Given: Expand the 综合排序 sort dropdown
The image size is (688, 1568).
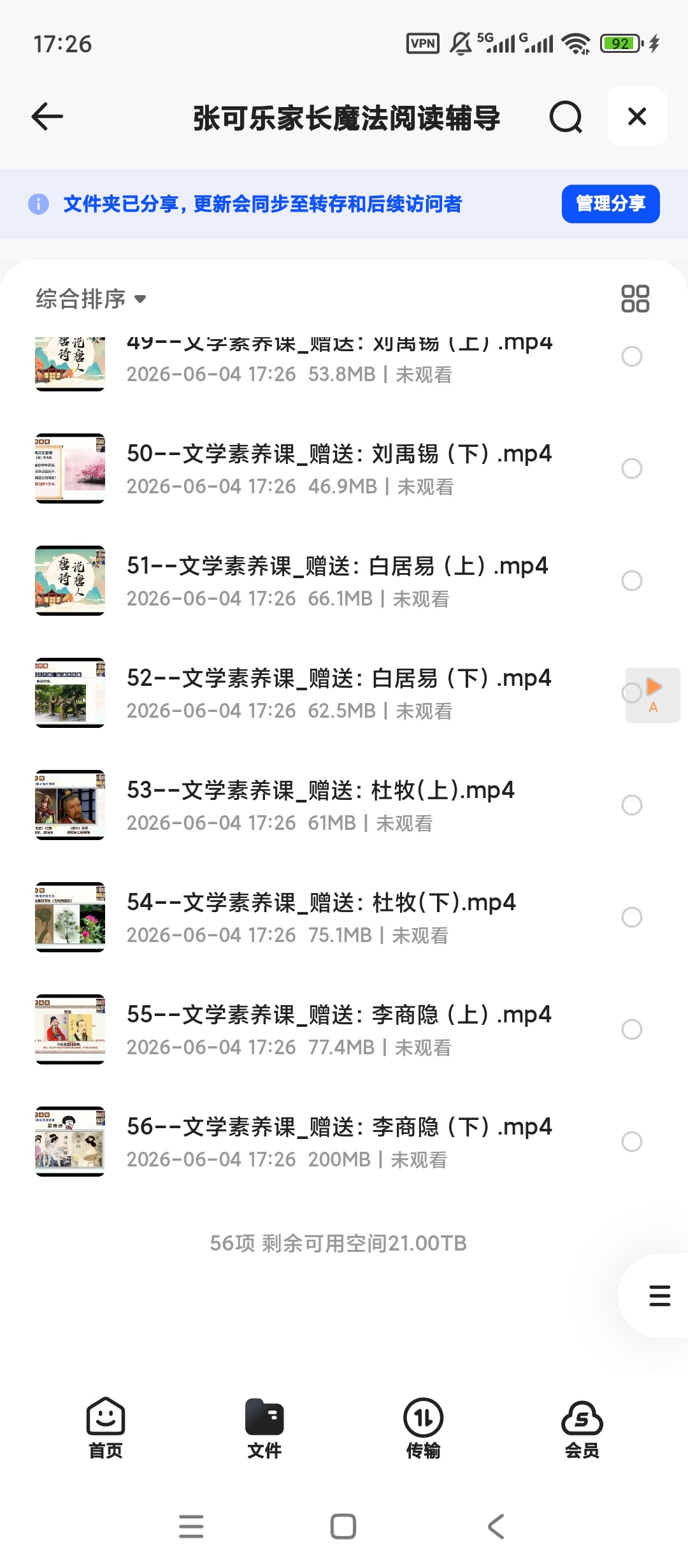Looking at the screenshot, I should 91,298.
